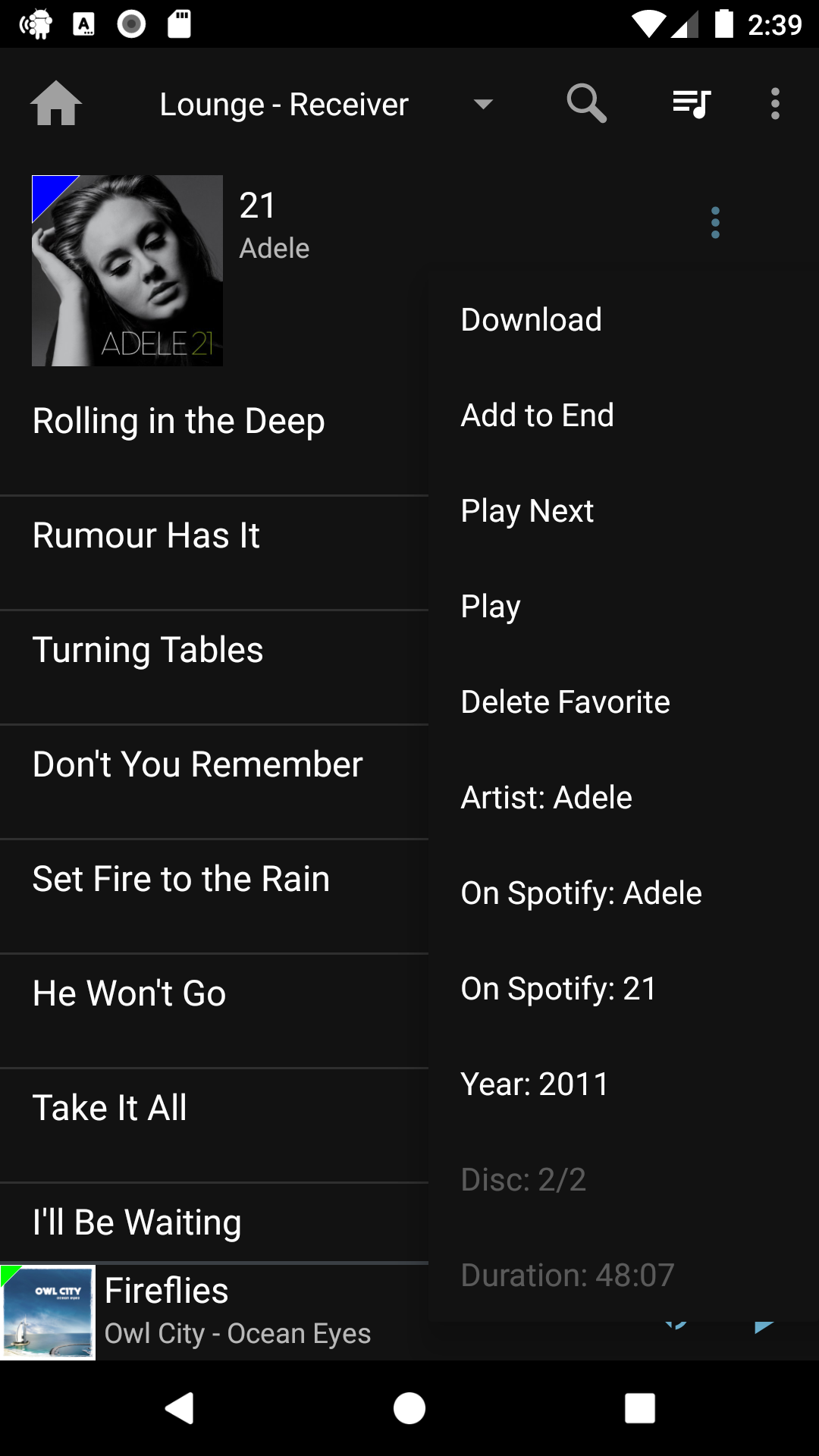Choose Add to End option
Viewport: 819px width, 1456px height.
(x=537, y=416)
